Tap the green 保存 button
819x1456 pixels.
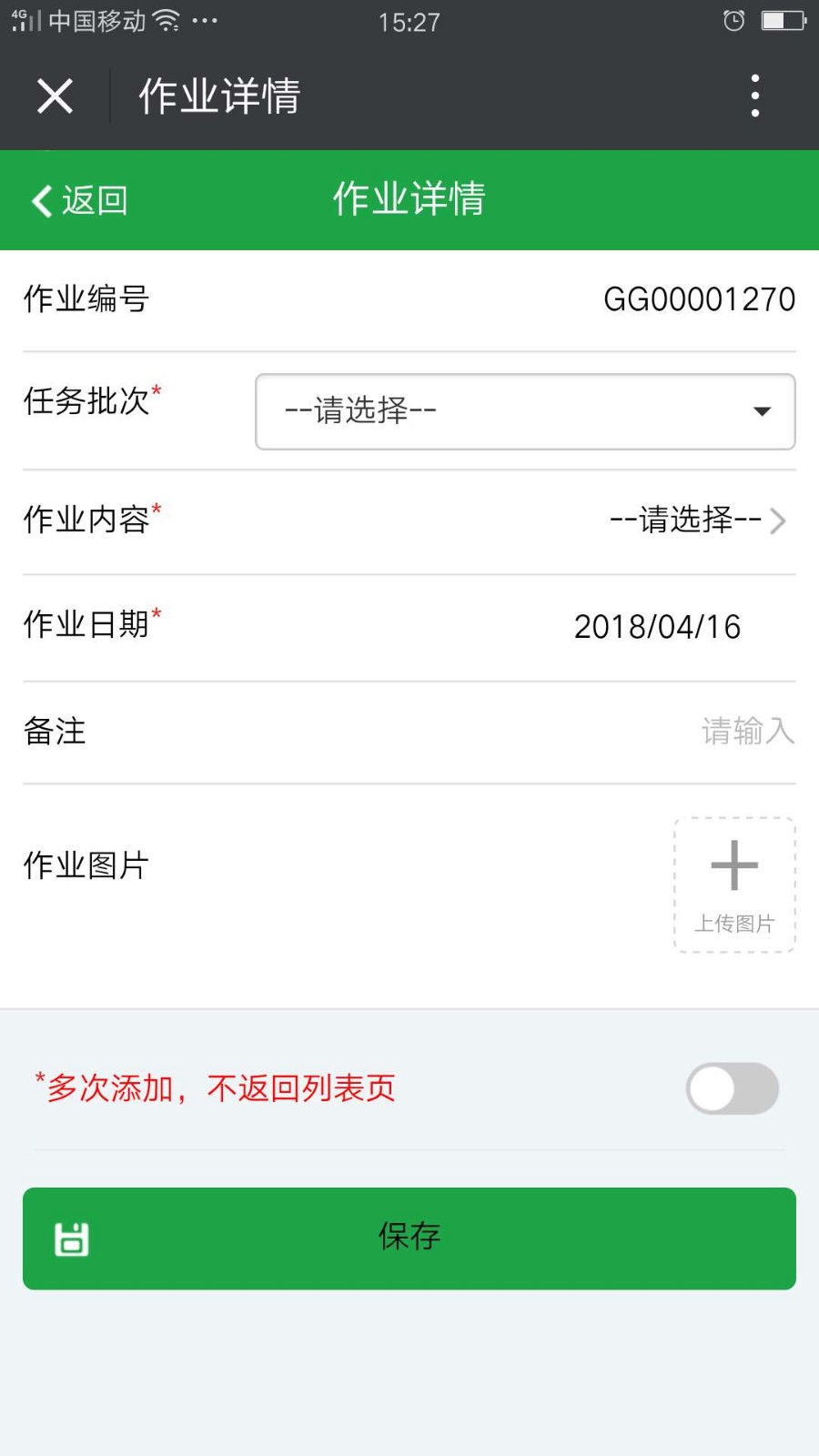409,1239
